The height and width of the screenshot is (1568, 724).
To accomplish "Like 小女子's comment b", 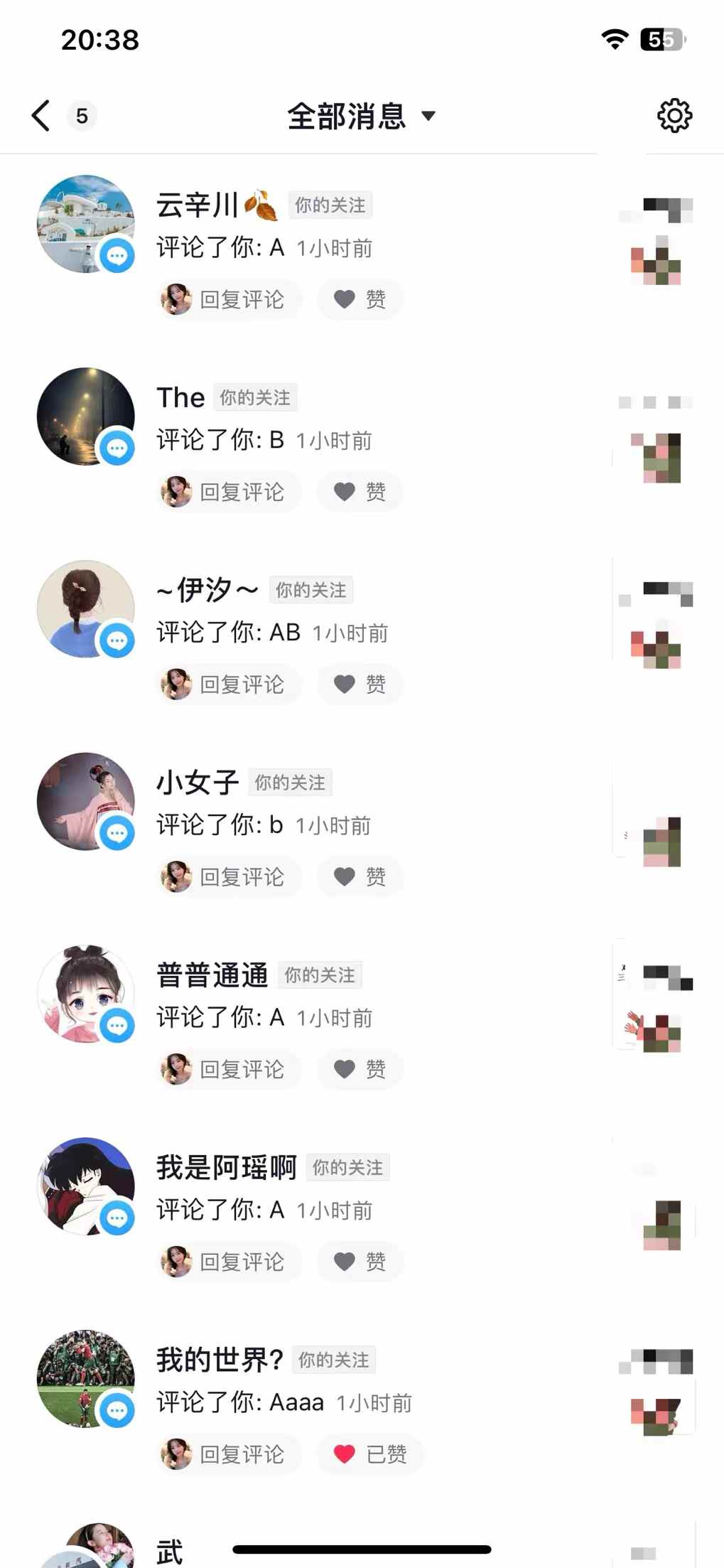I will point(360,877).
